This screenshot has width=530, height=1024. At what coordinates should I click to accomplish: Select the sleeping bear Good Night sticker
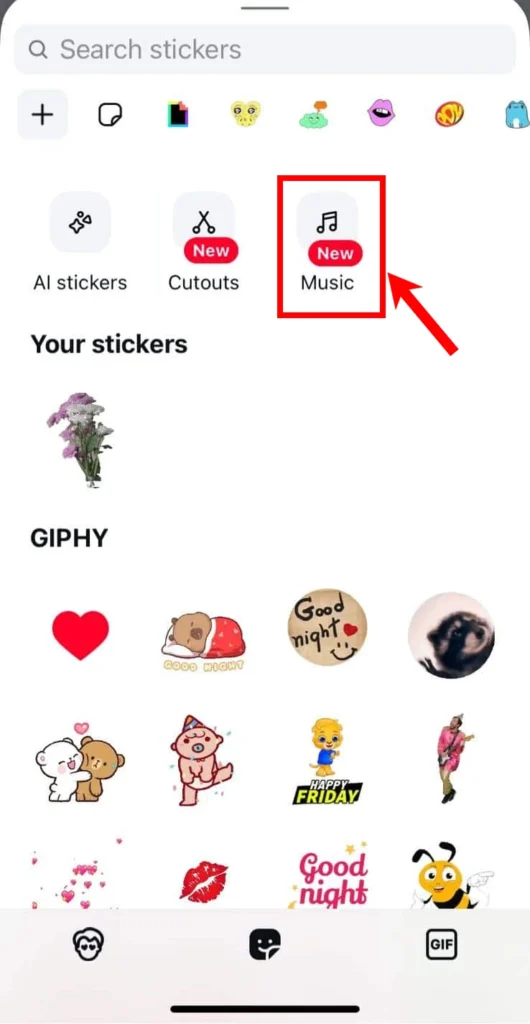(203, 641)
